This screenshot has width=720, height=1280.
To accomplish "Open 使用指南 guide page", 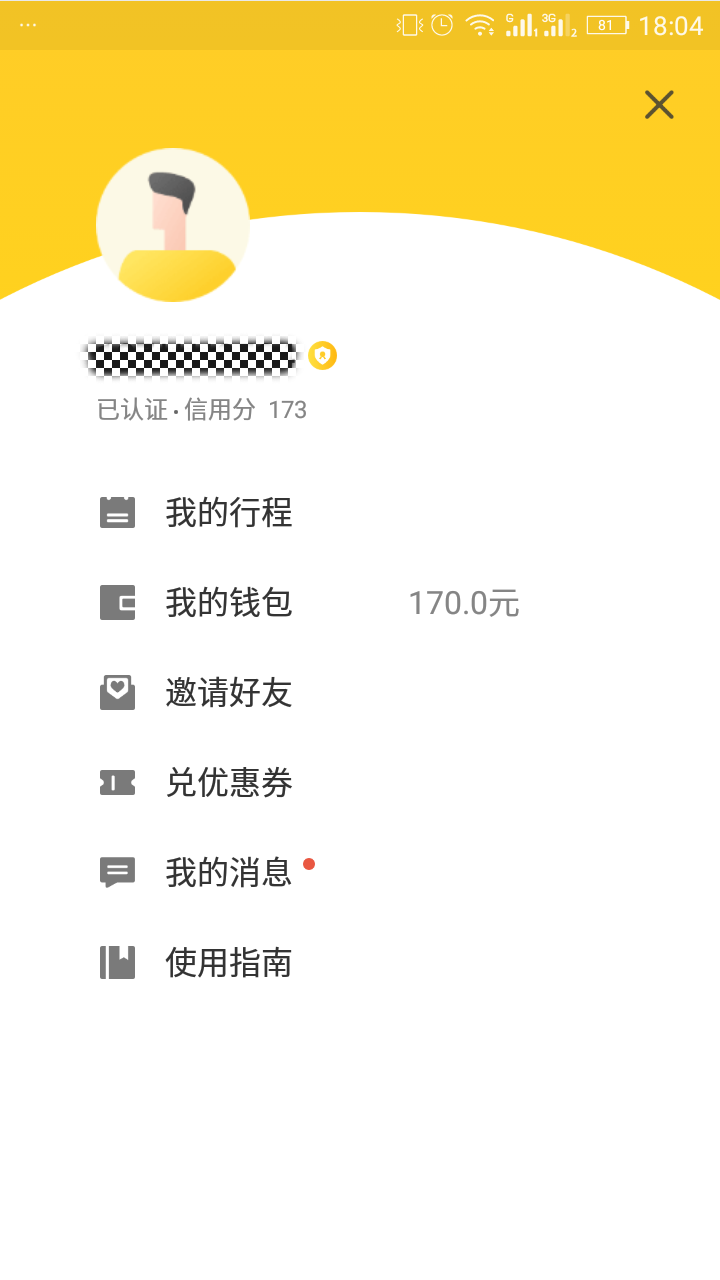I will (x=229, y=963).
